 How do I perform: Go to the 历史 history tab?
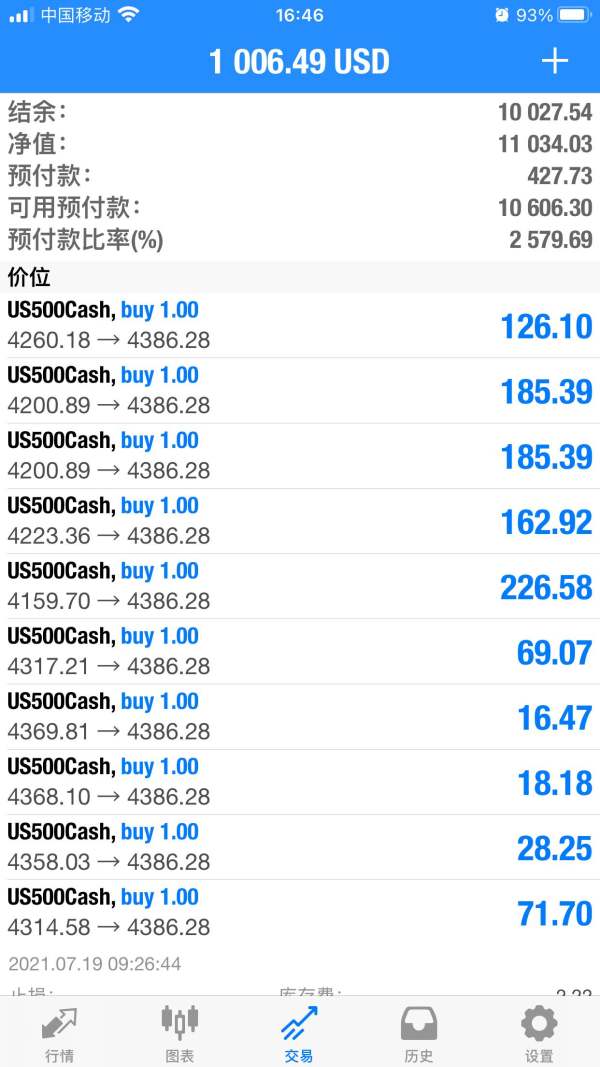419,1034
